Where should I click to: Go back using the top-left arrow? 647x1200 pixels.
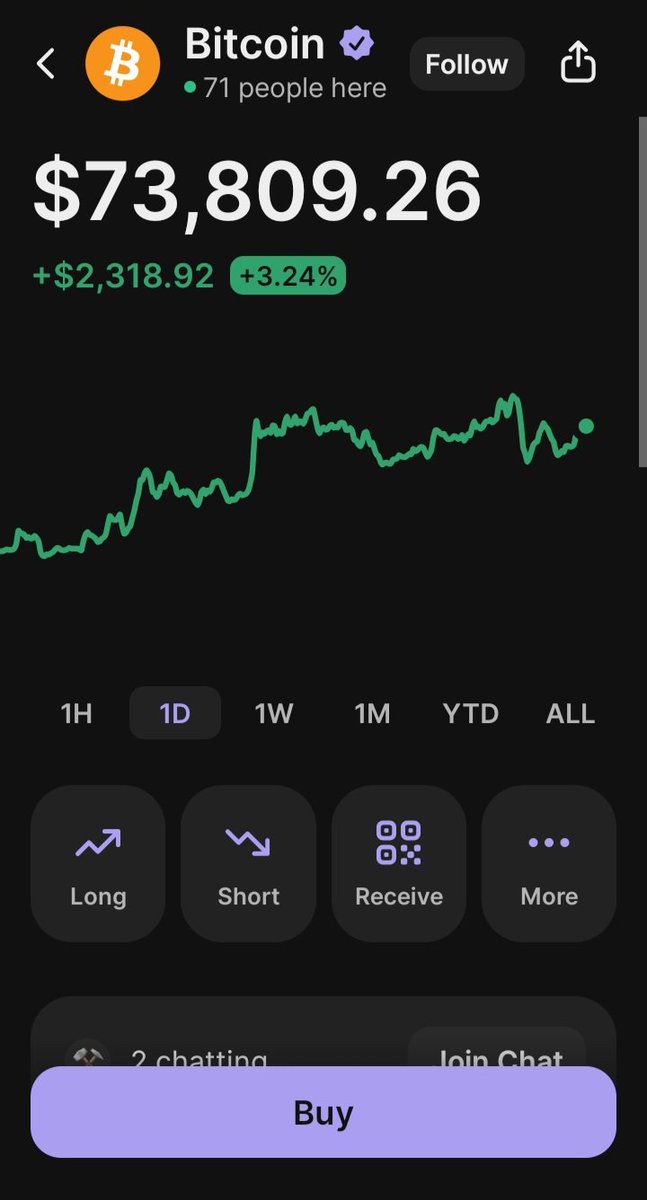(45, 65)
